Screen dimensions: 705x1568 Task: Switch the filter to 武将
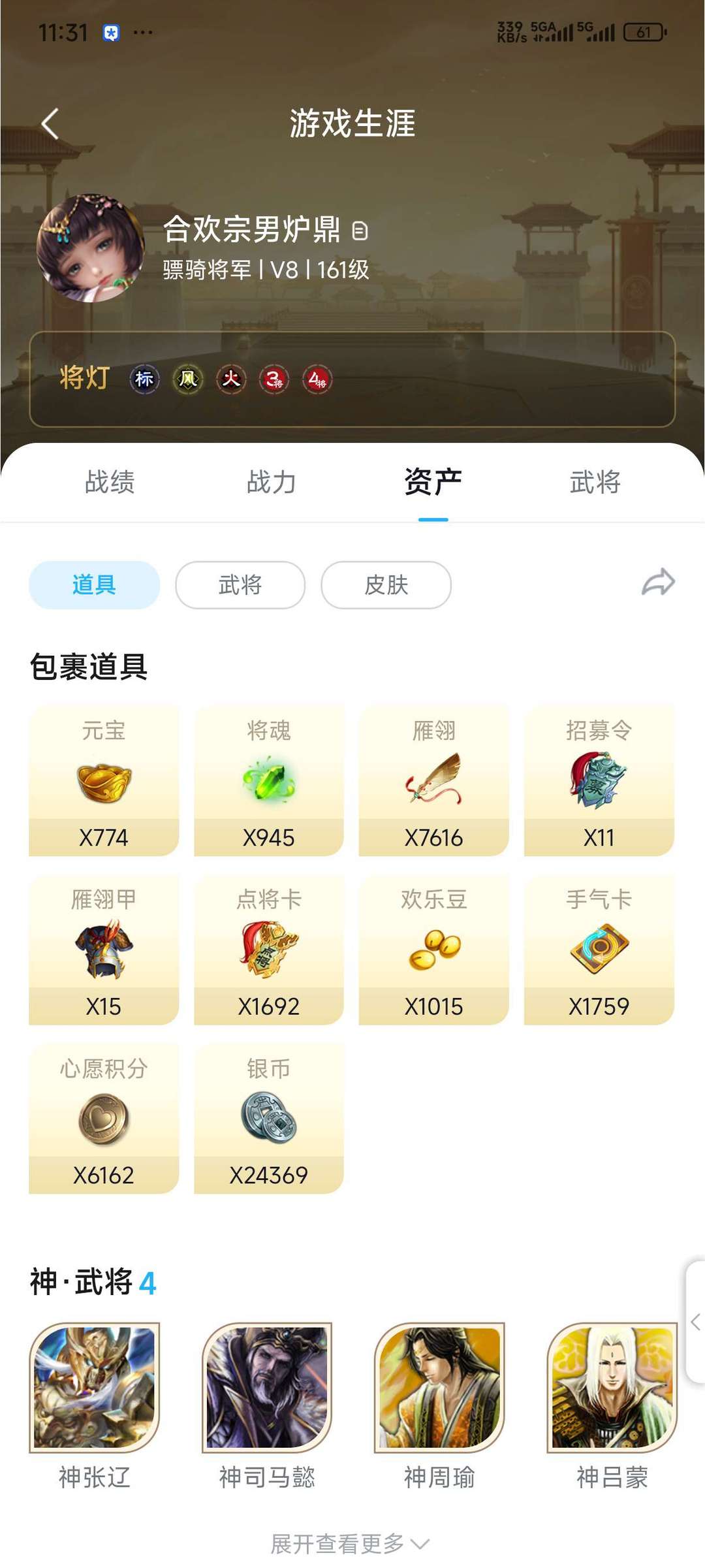tap(240, 585)
